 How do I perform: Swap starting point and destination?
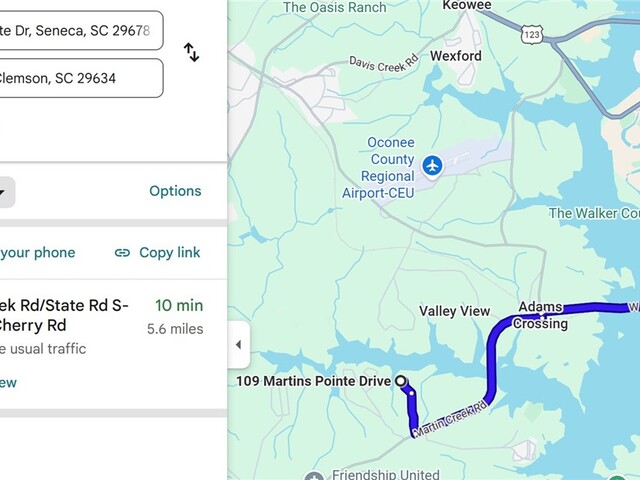click(x=191, y=53)
